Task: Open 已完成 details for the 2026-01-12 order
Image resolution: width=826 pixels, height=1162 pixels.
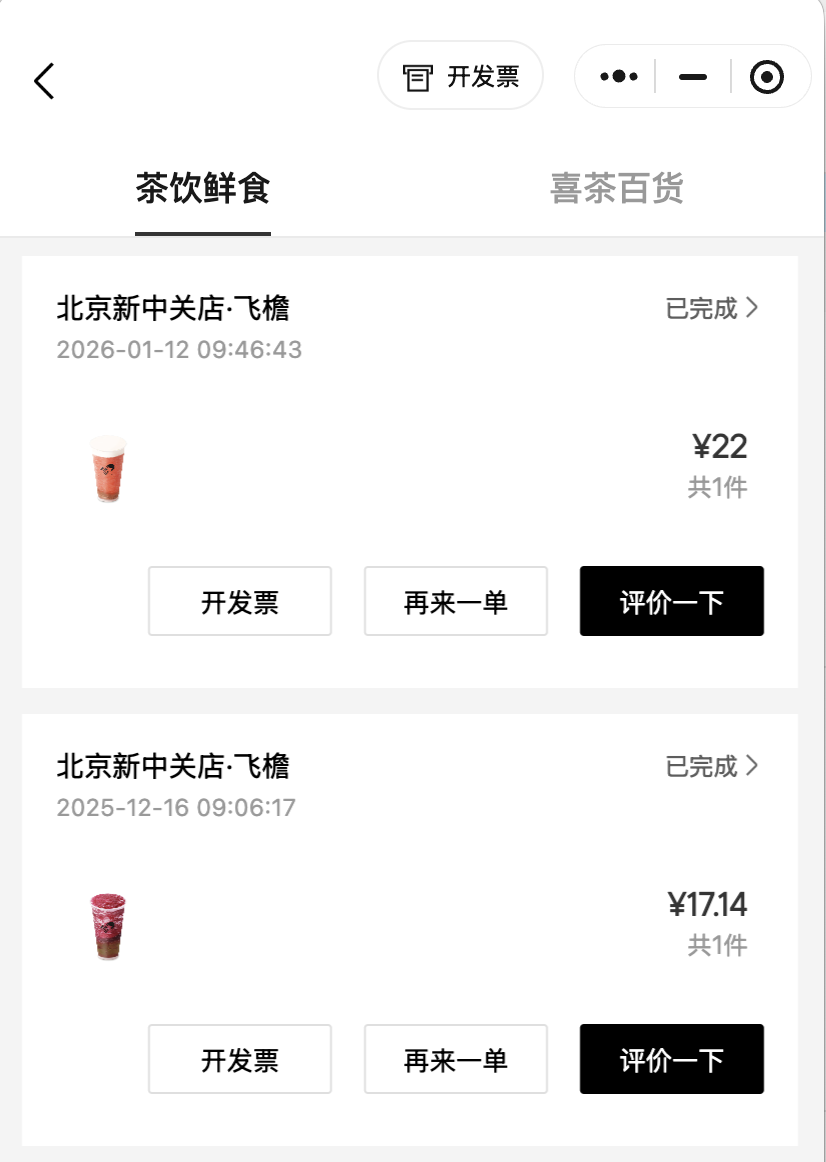Action: coord(712,308)
